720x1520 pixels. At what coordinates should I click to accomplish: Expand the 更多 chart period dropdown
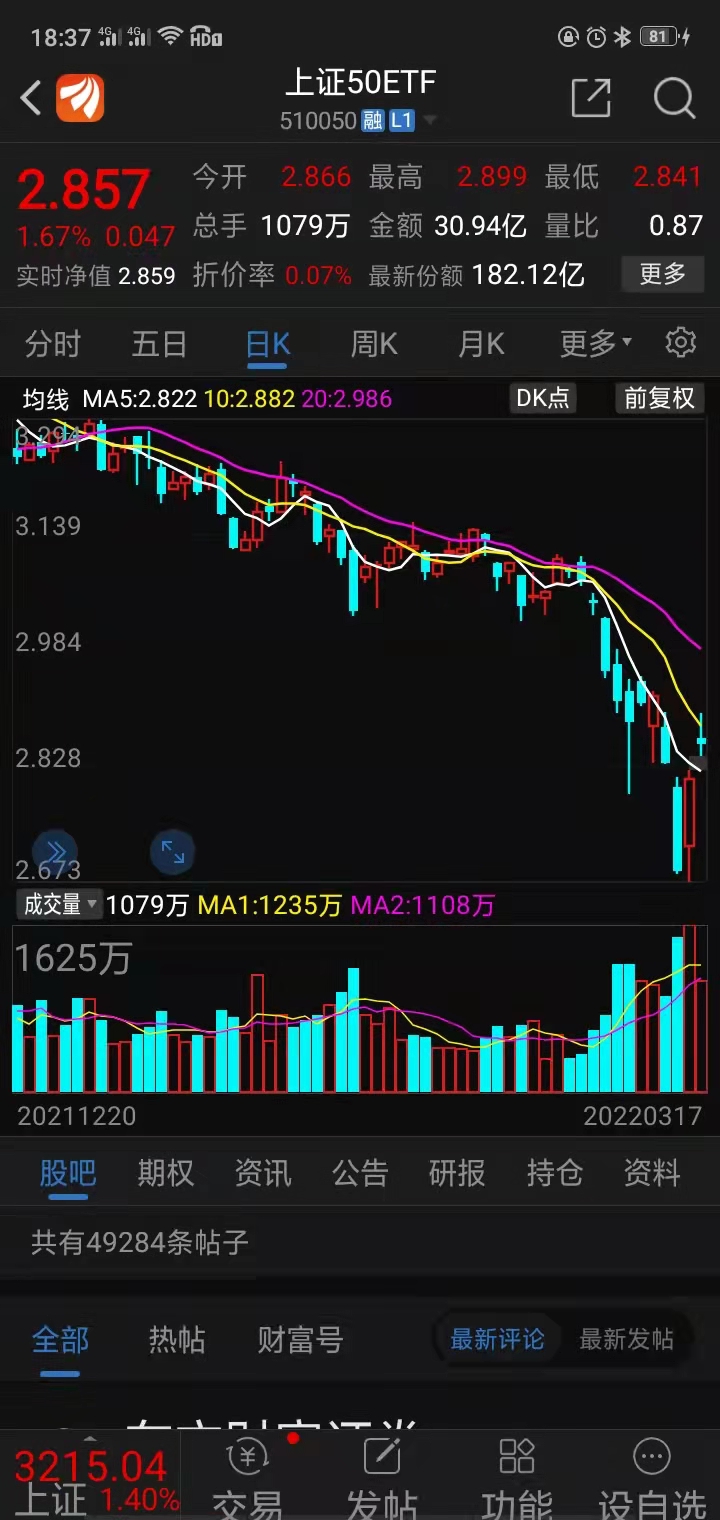pyautogui.click(x=595, y=344)
